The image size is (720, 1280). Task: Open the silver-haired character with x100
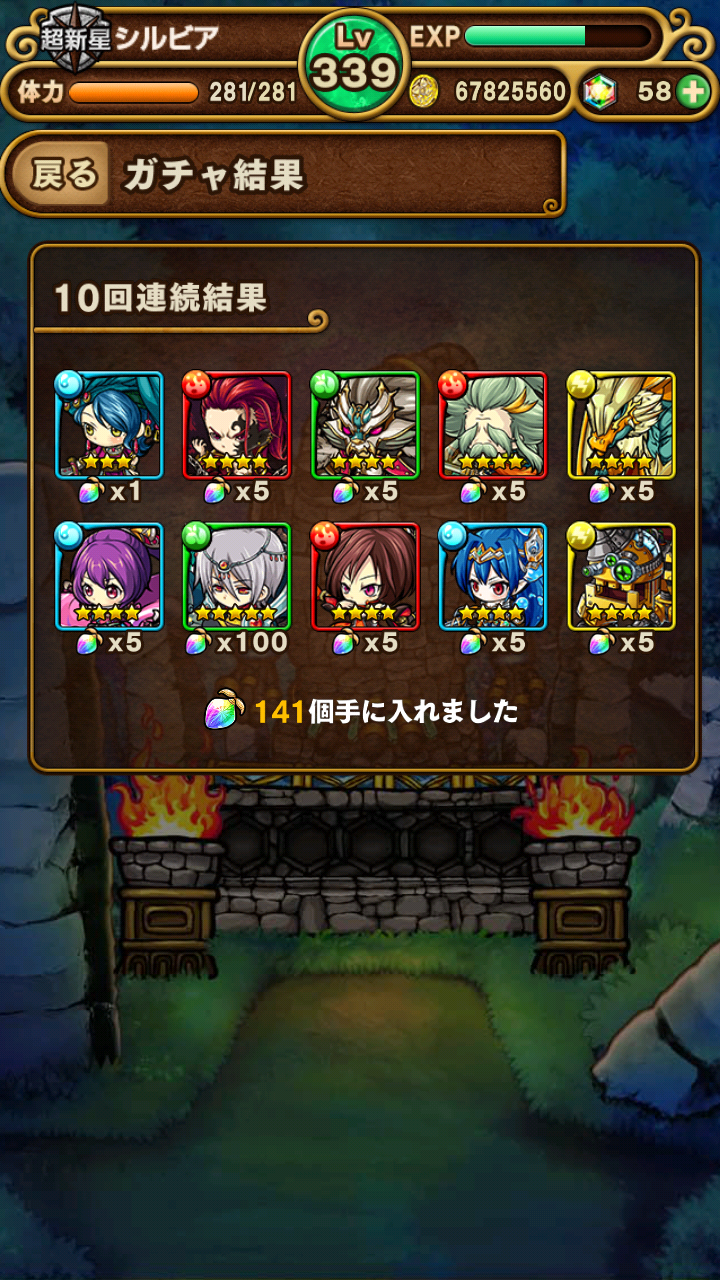pos(237,577)
